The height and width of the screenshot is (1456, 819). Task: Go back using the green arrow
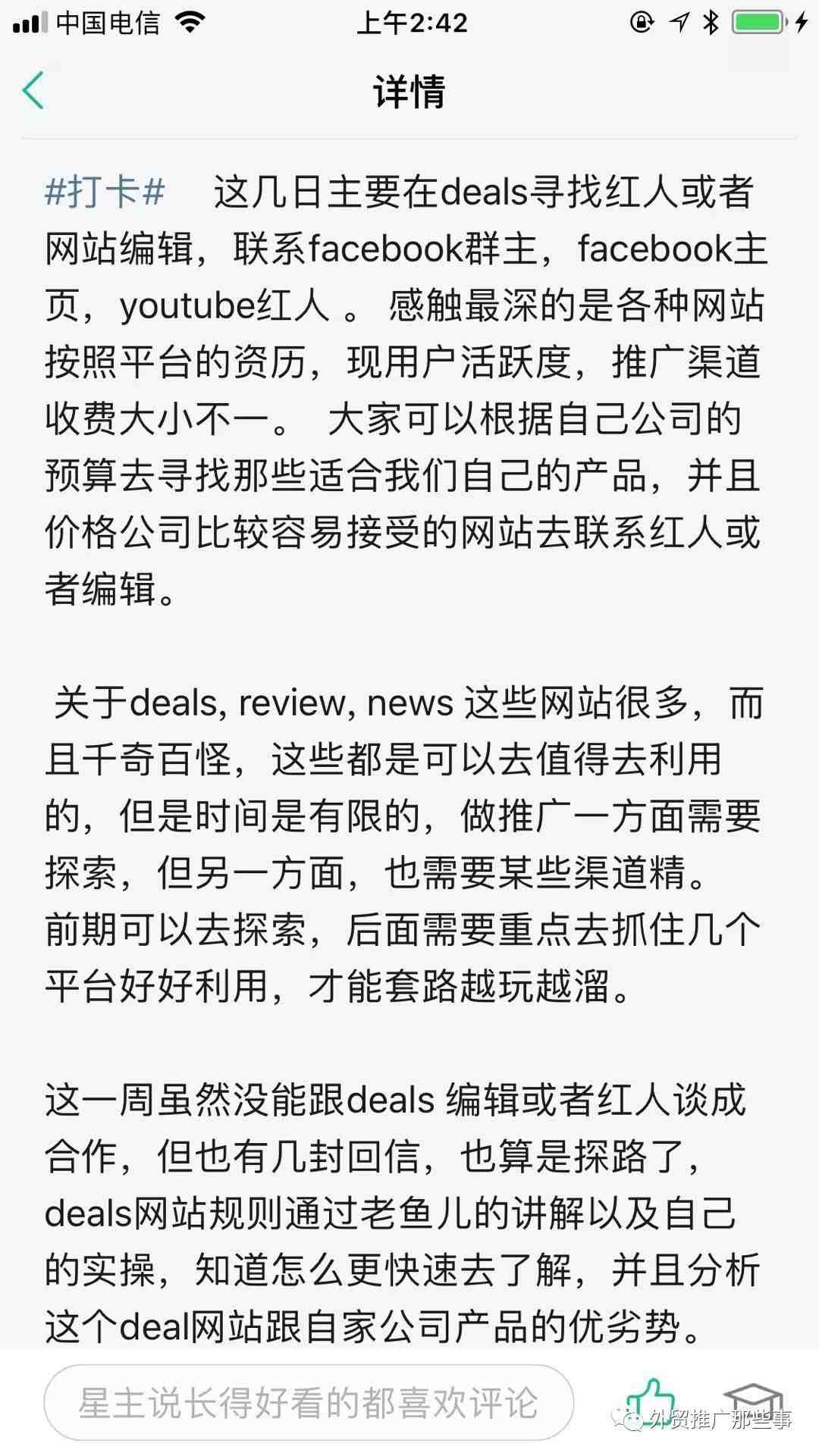33,90
